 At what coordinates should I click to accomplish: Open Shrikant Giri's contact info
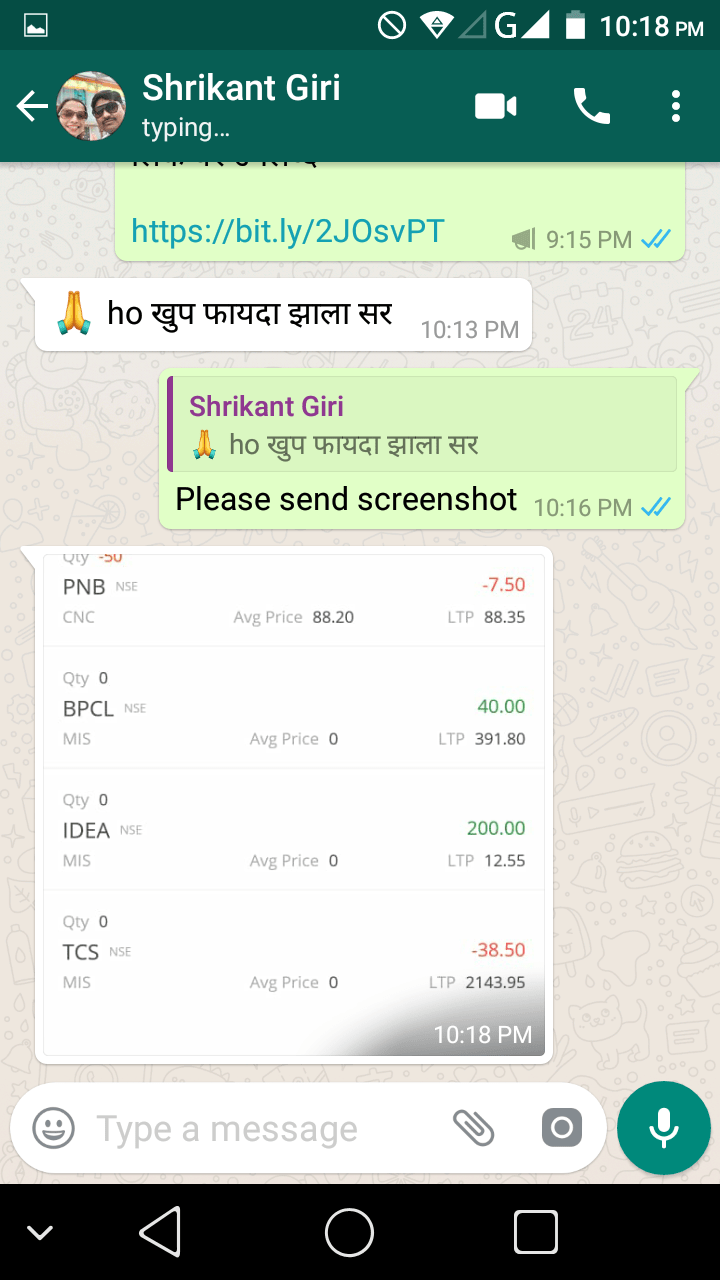pos(240,105)
